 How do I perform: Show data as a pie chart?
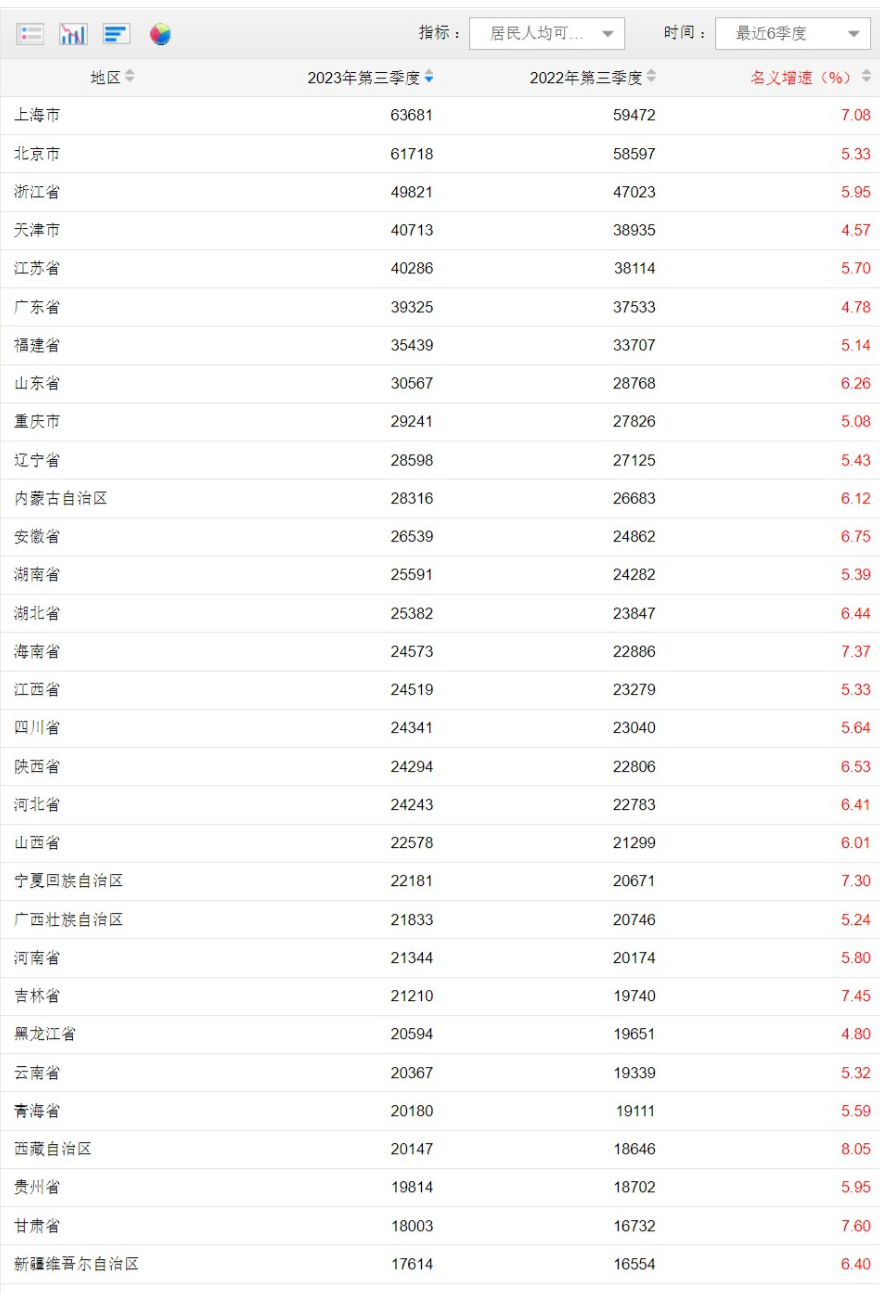coord(160,34)
